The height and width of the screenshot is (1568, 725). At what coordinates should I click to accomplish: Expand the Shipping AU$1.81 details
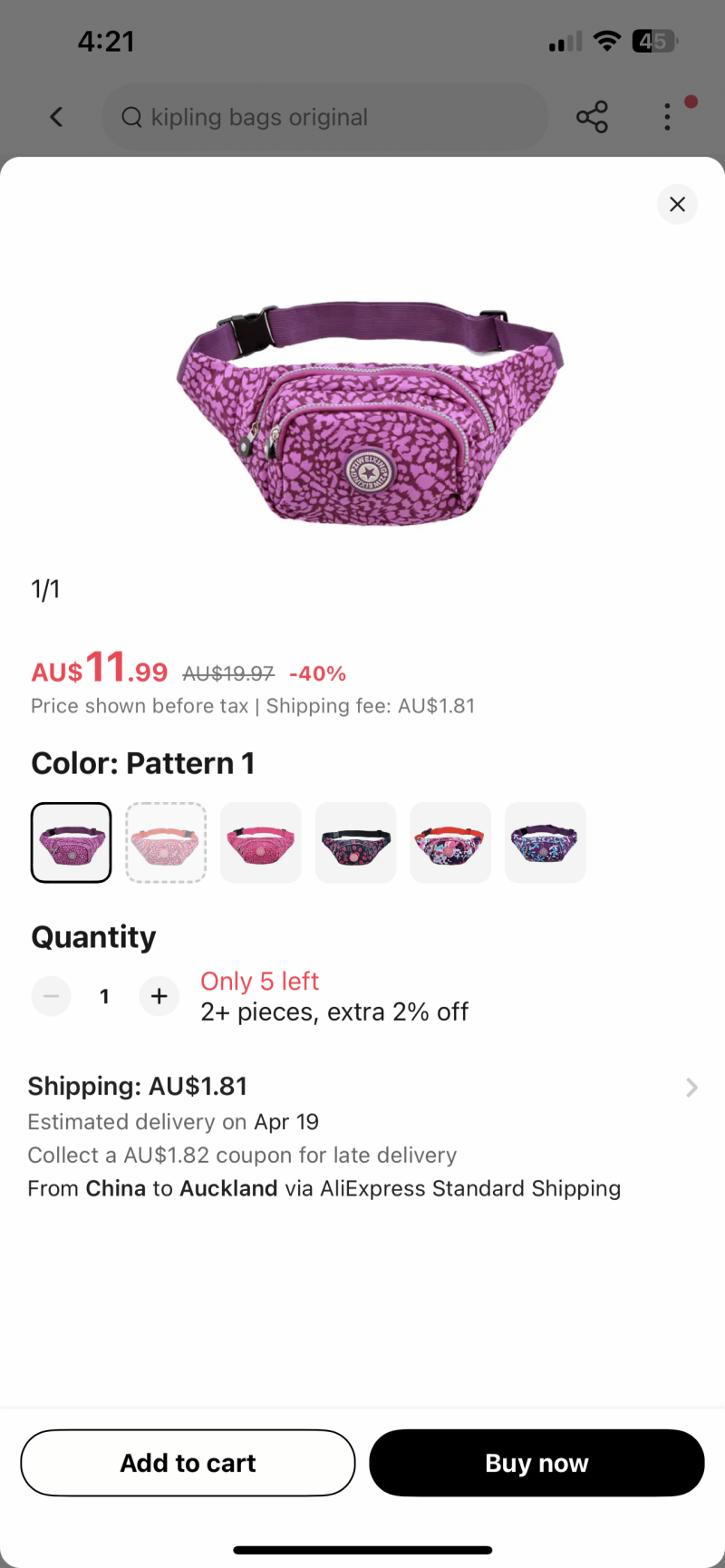point(691,1087)
